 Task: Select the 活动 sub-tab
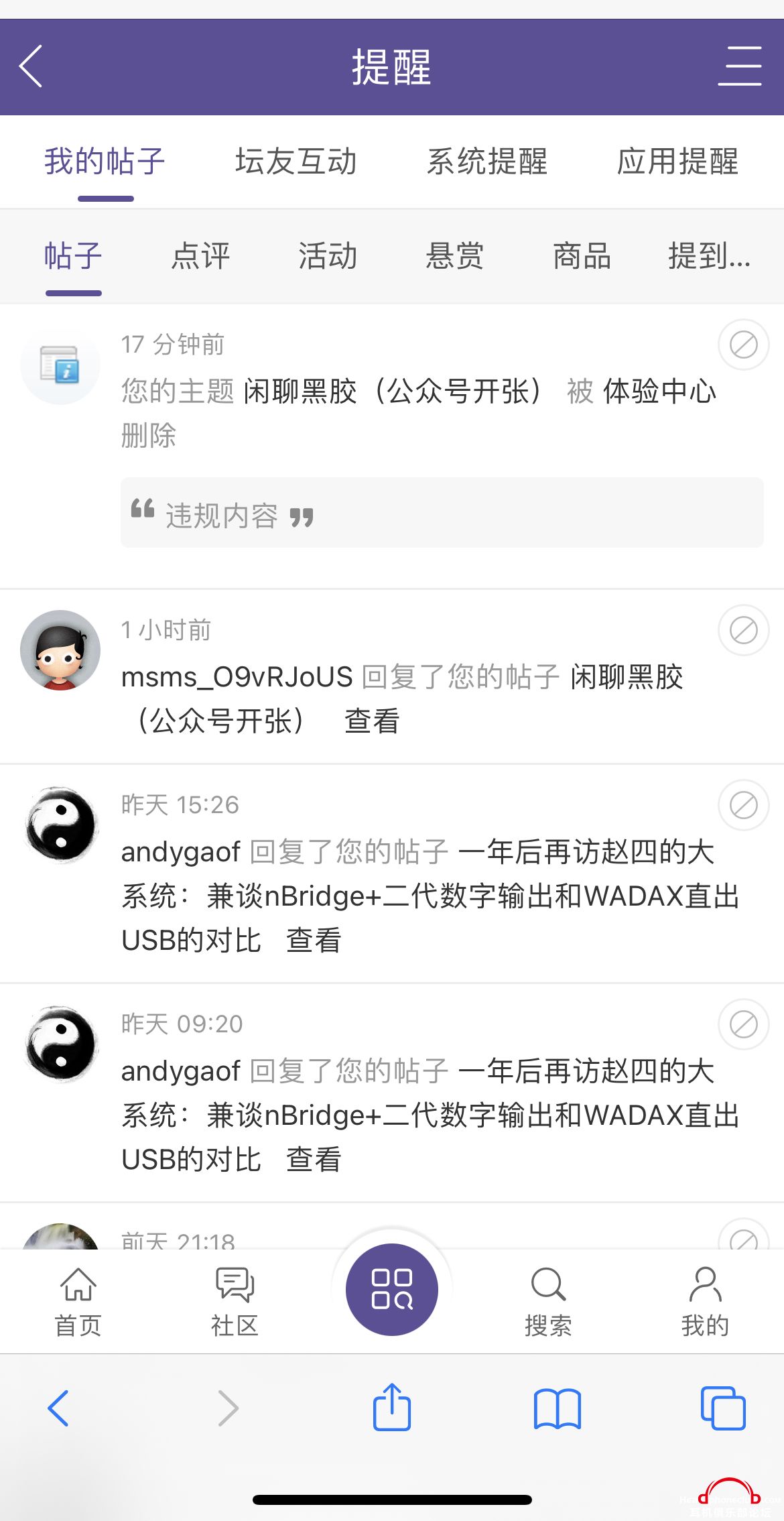tap(328, 257)
